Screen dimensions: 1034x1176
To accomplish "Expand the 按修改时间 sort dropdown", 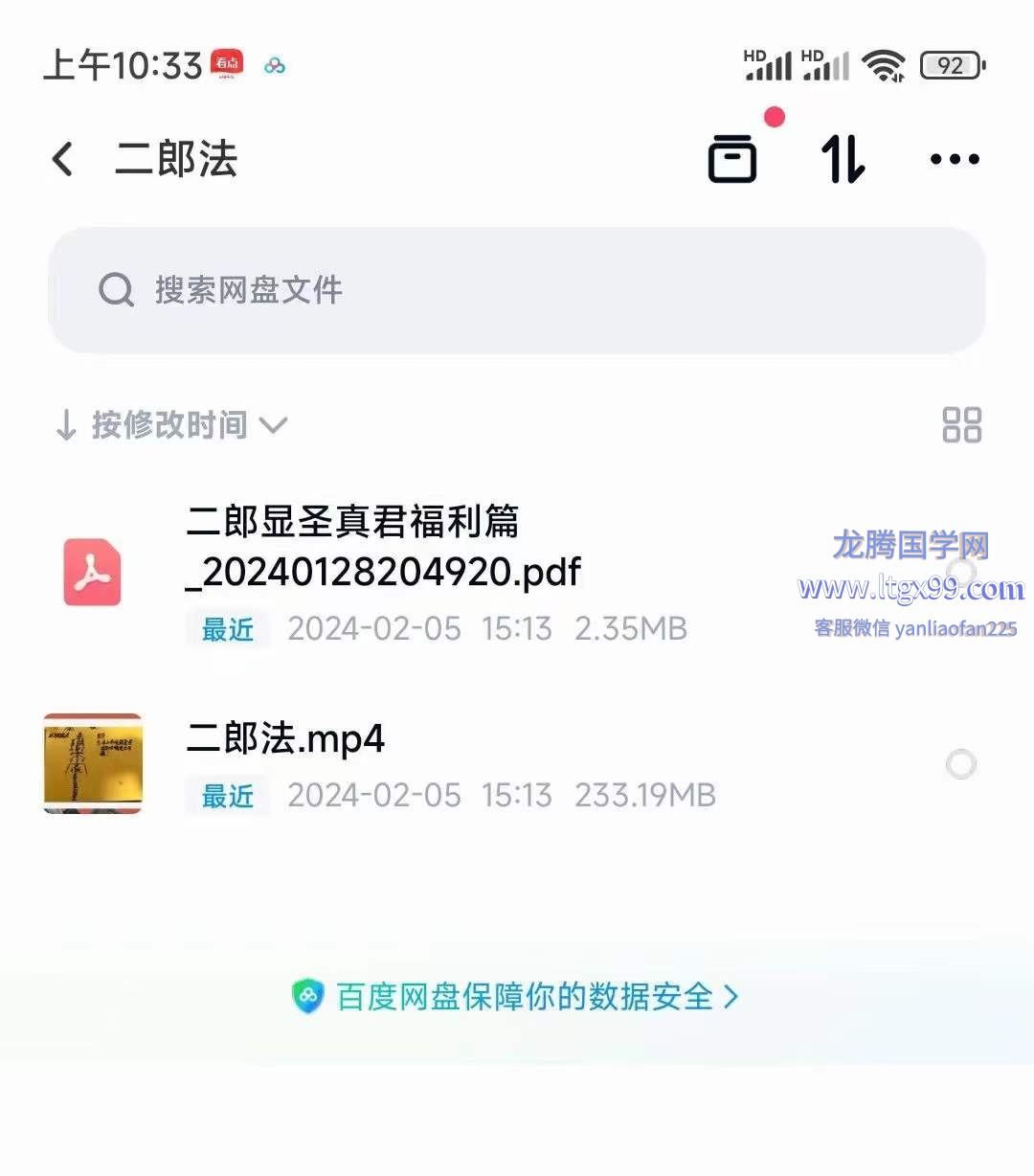I will [172, 425].
